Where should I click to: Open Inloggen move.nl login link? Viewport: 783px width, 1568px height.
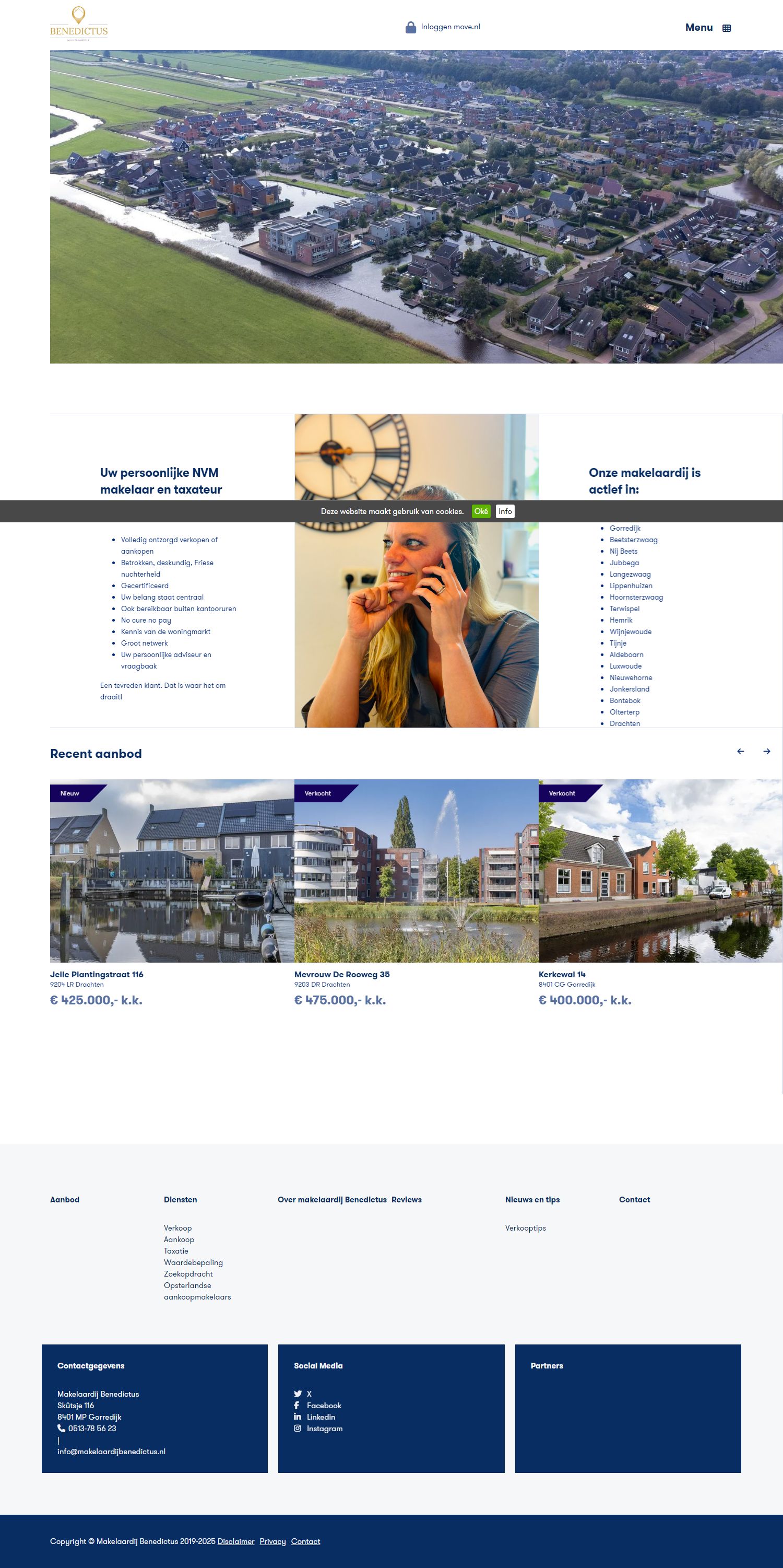443,27
